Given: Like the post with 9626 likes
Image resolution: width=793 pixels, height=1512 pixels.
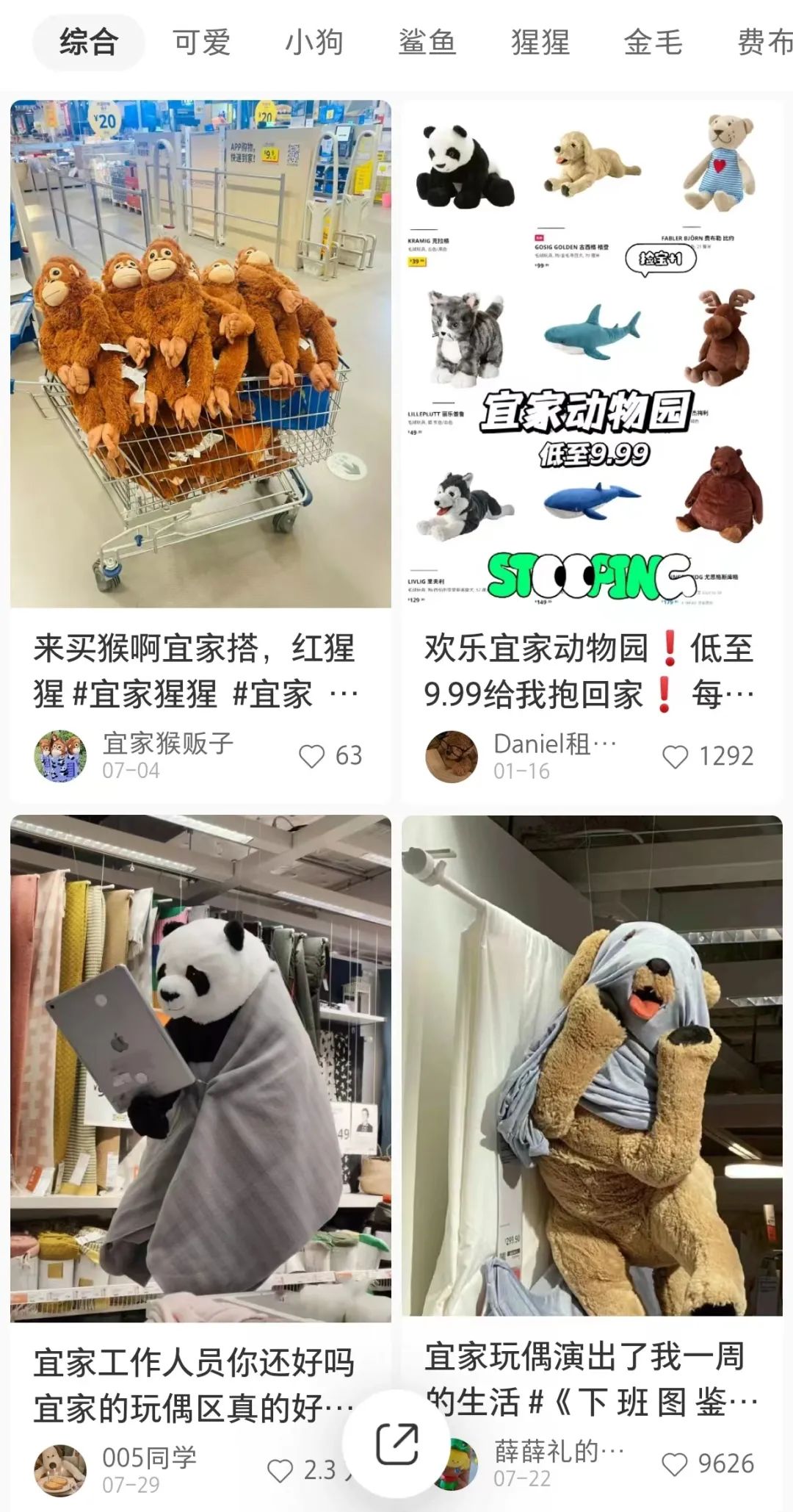Looking at the screenshot, I should coord(676,1464).
